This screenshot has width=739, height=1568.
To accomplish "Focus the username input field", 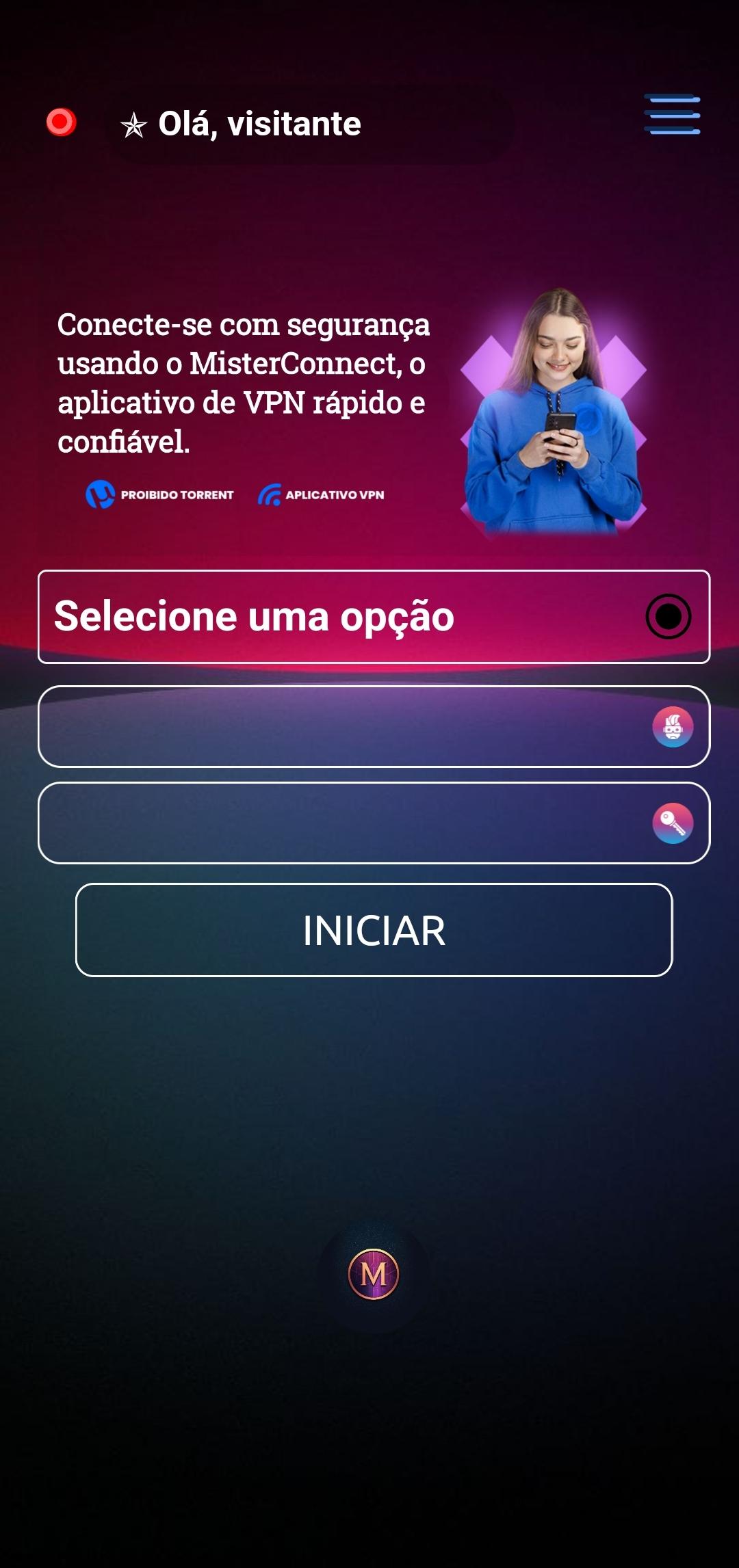I will click(x=342, y=727).
